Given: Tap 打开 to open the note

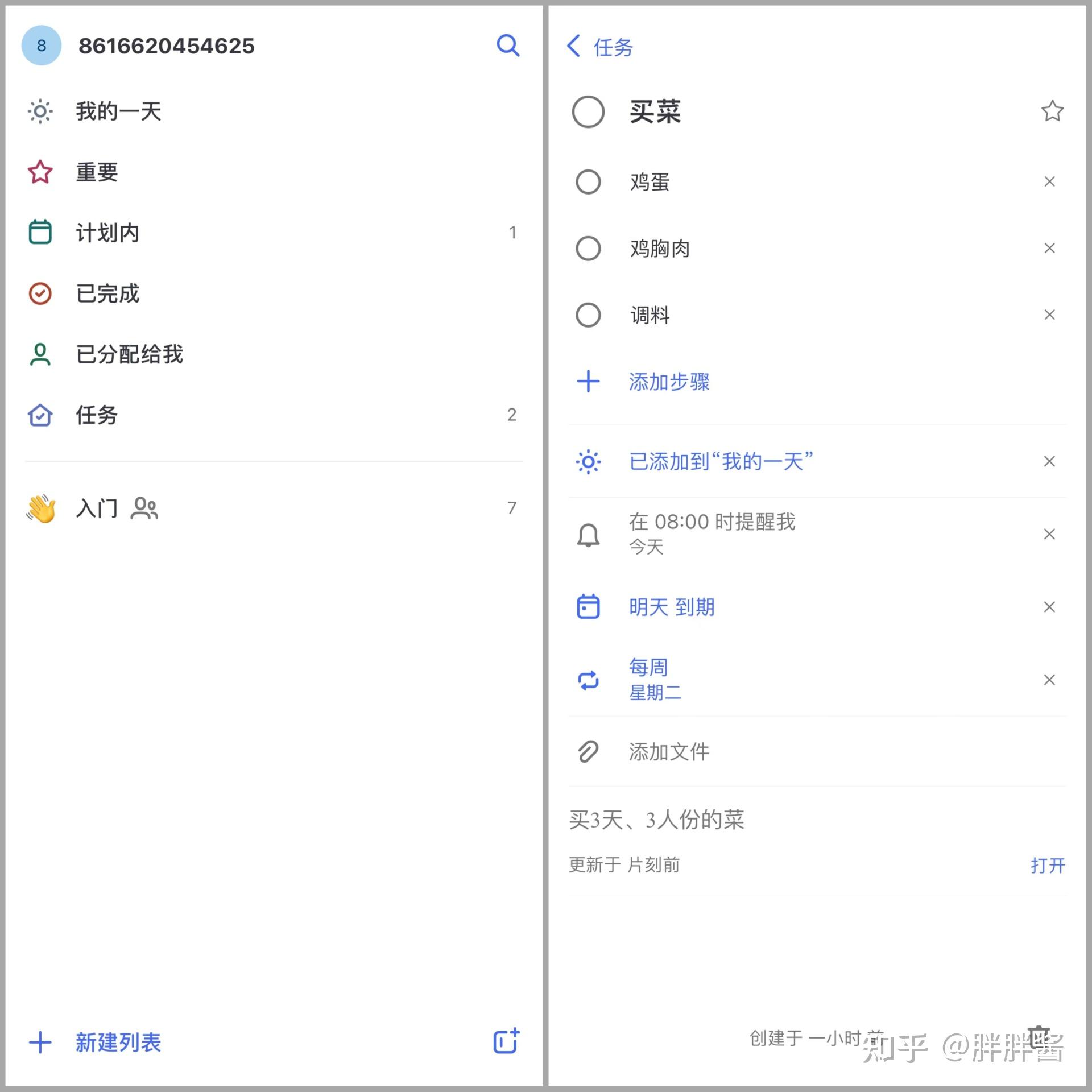Looking at the screenshot, I should 1047,865.
